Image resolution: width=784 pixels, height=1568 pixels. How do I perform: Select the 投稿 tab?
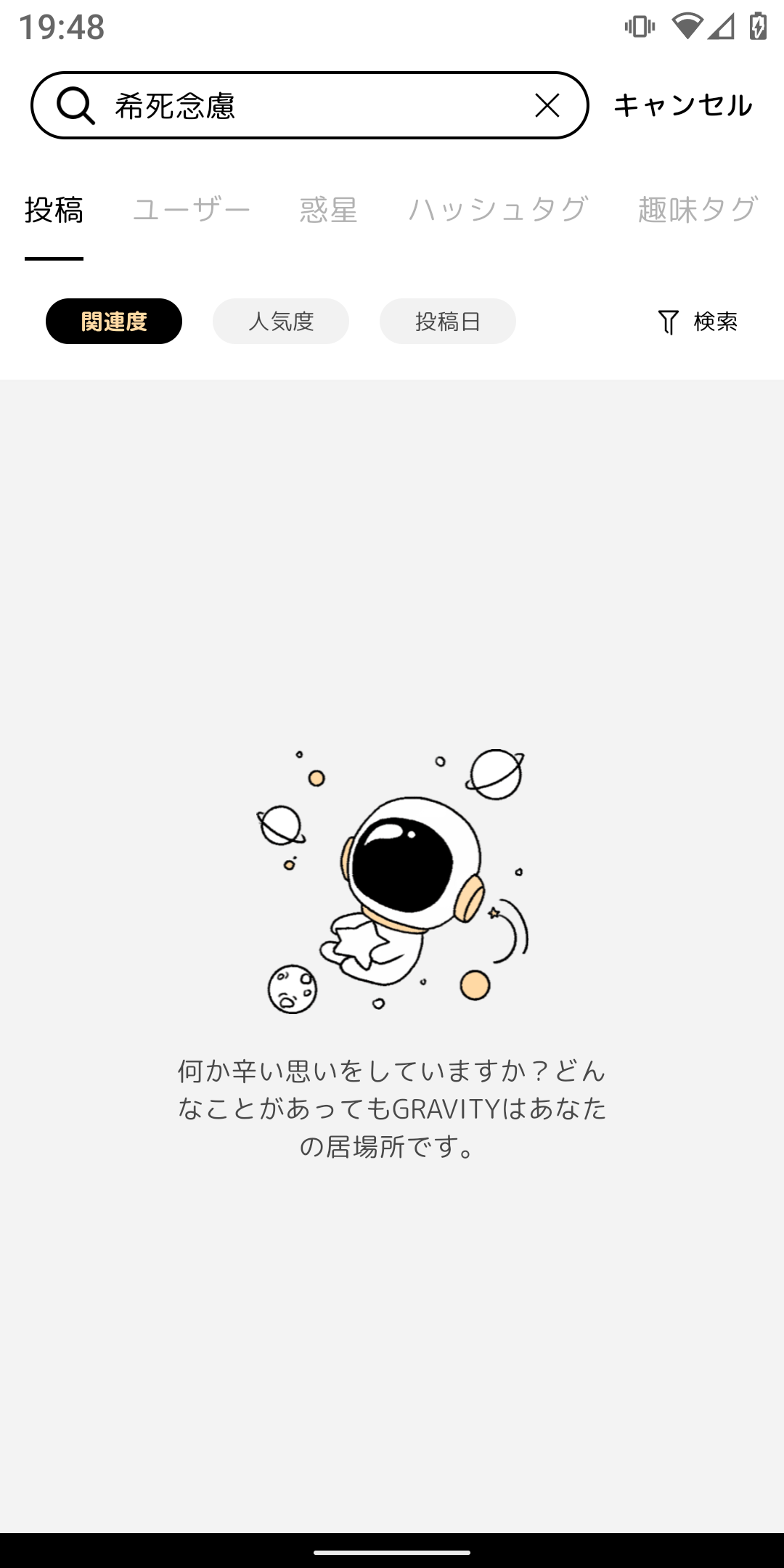pyautogui.click(x=54, y=211)
